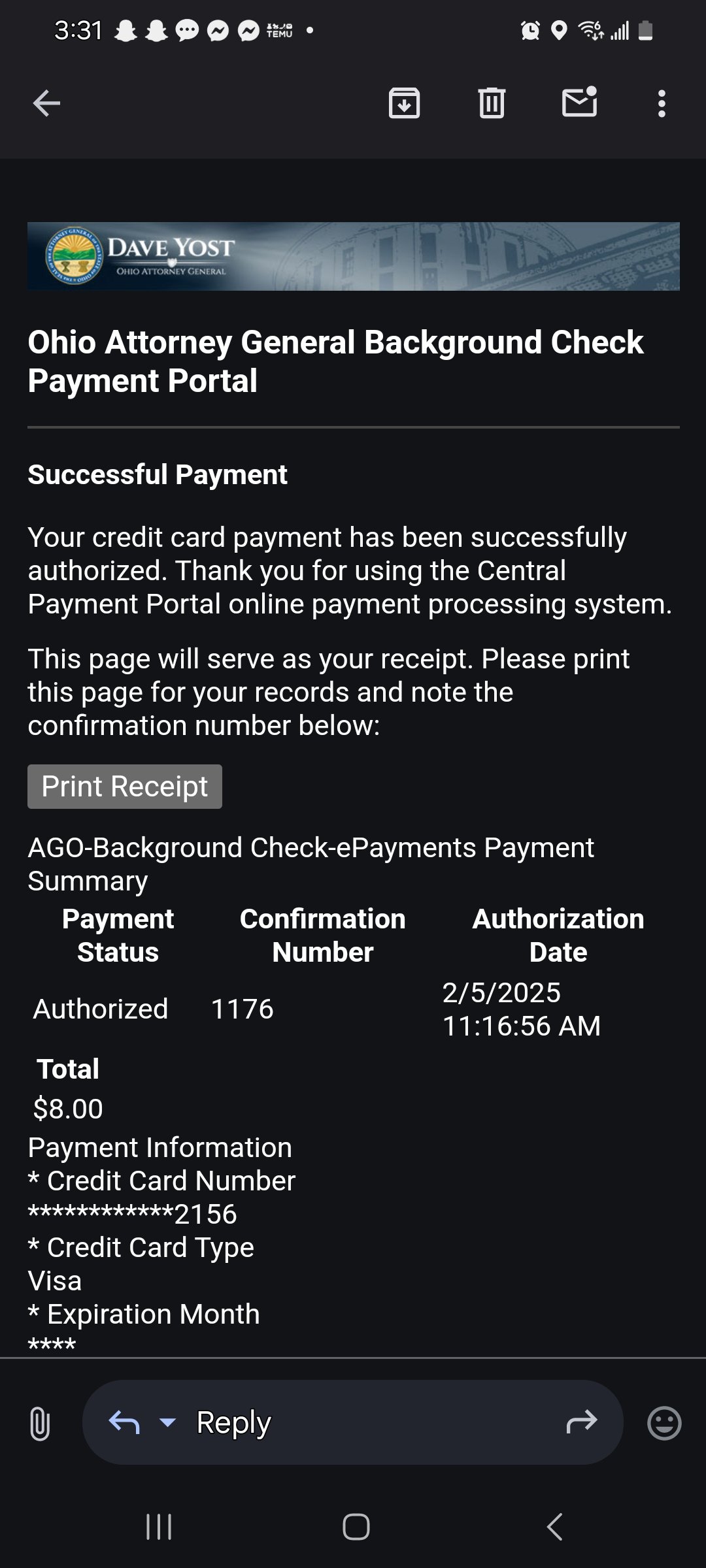Delete this email

pos(492,103)
